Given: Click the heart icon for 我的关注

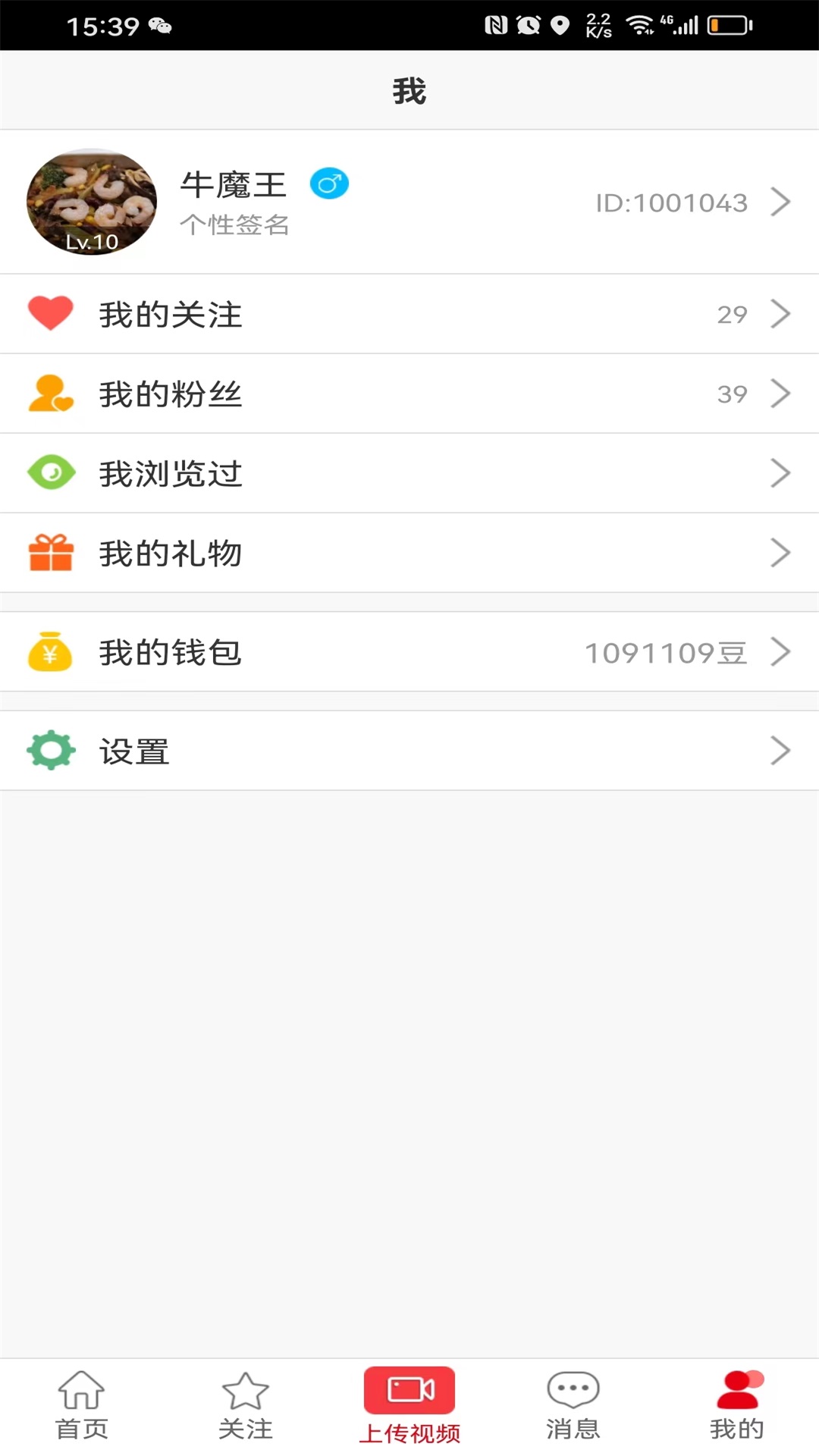Looking at the screenshot, I should 49,314.
